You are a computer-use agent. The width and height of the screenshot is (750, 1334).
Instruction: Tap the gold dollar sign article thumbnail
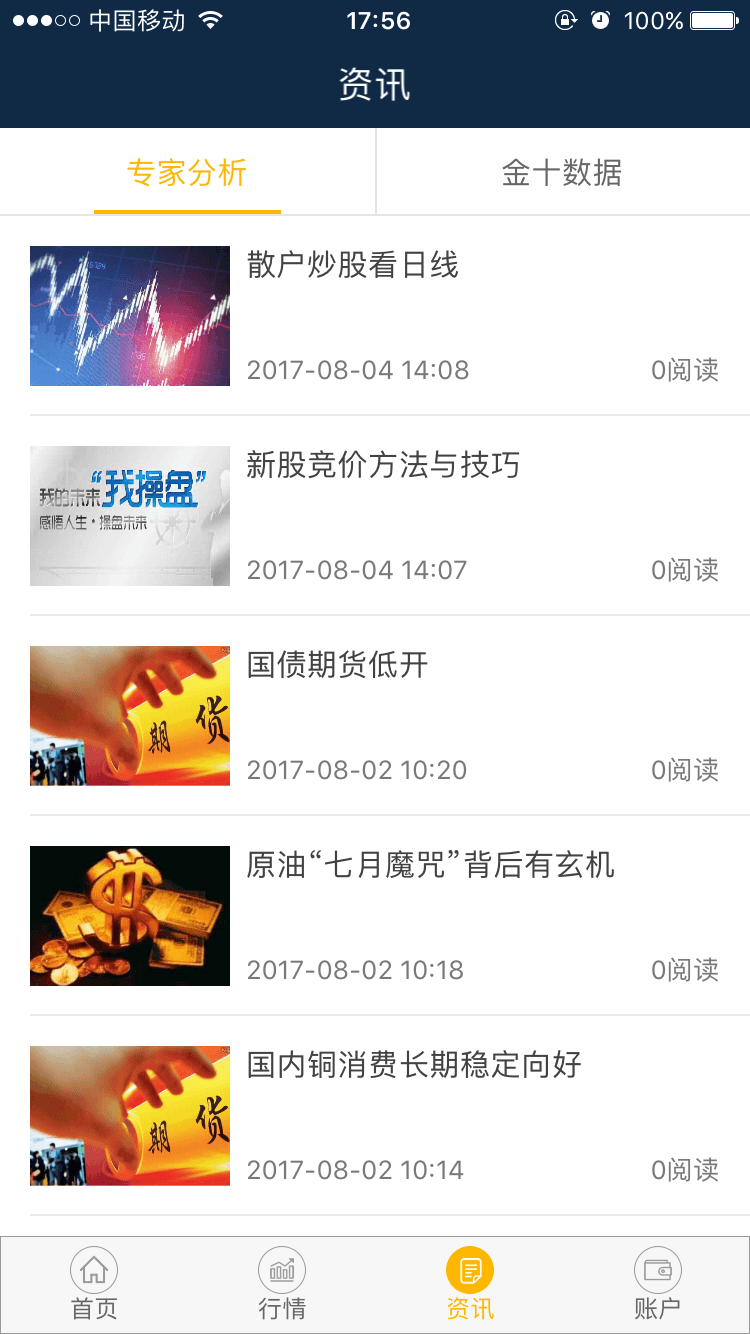tap(129, 915)
